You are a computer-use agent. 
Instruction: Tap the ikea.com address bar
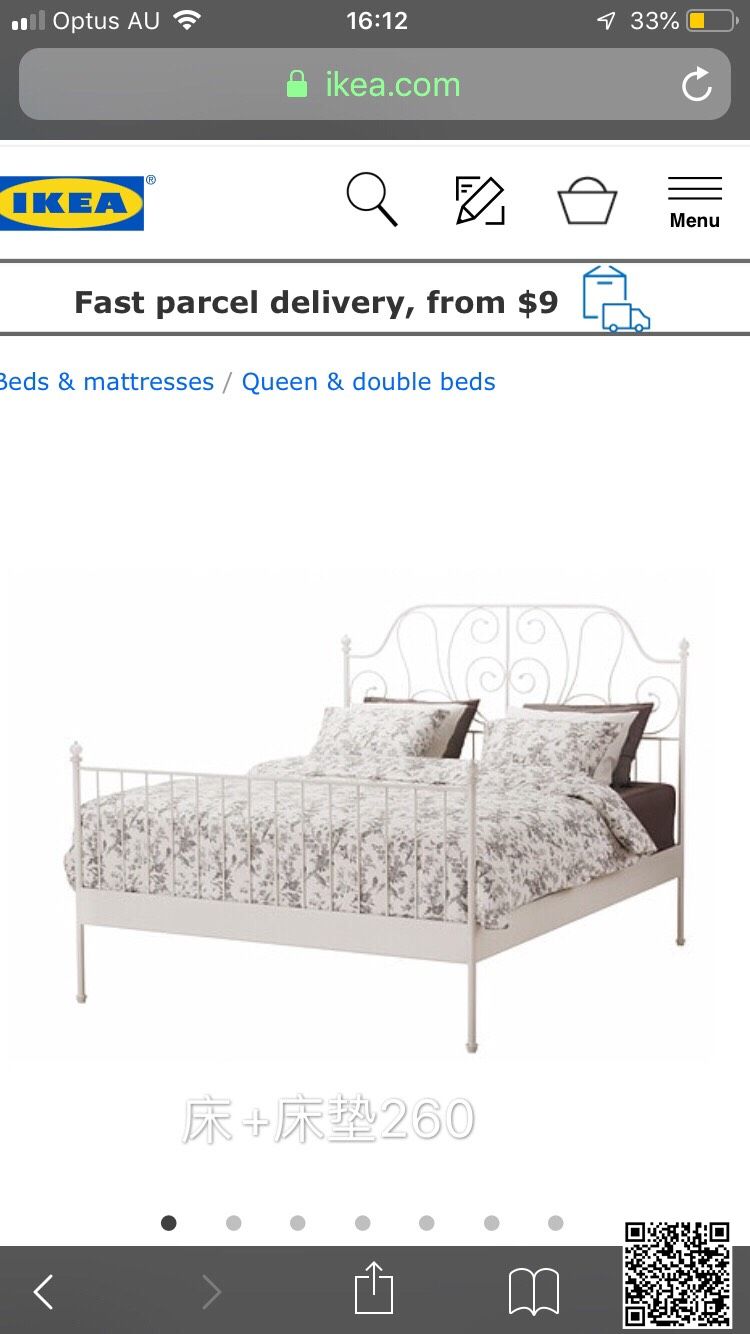point(375,85)
